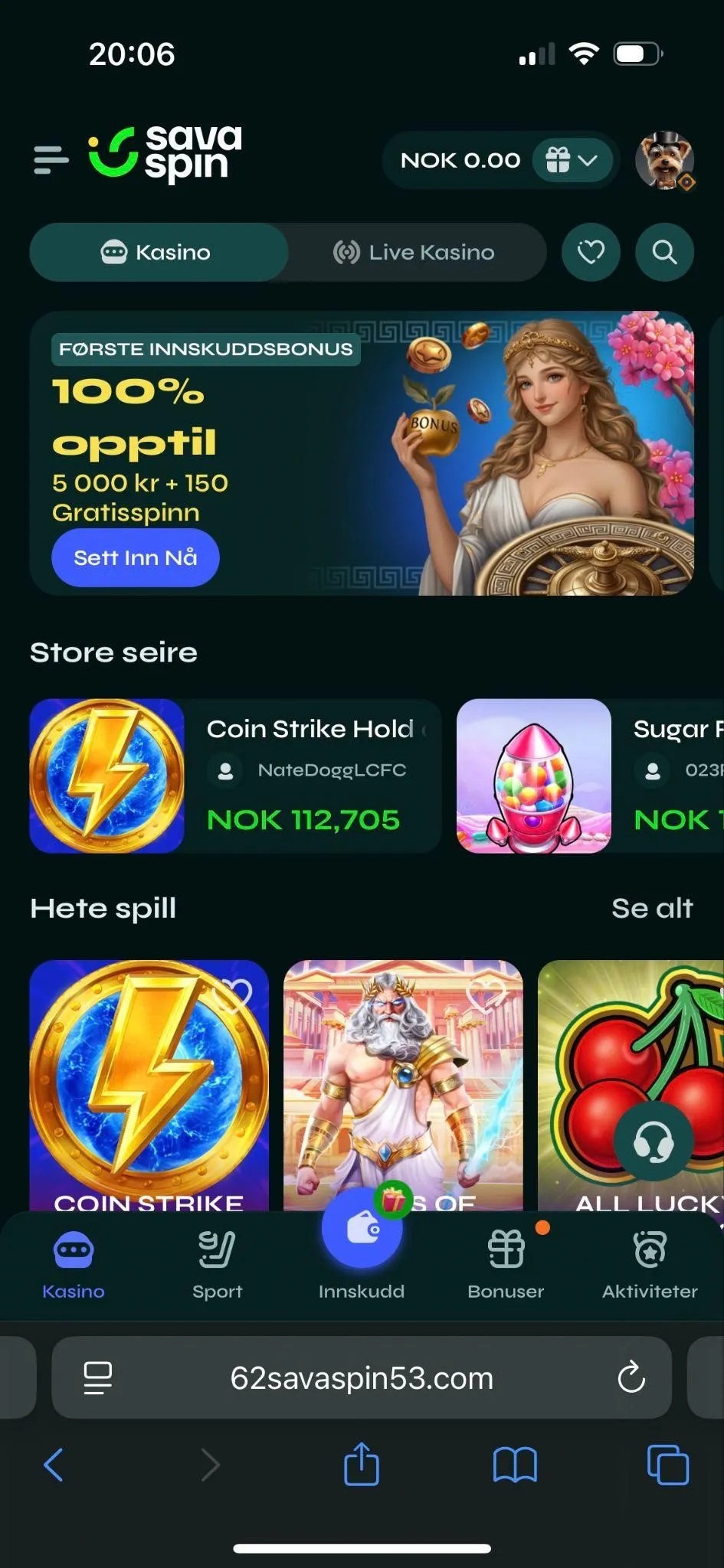Open the Bonuser tab
The image size is (724, 1568).
506,1263
